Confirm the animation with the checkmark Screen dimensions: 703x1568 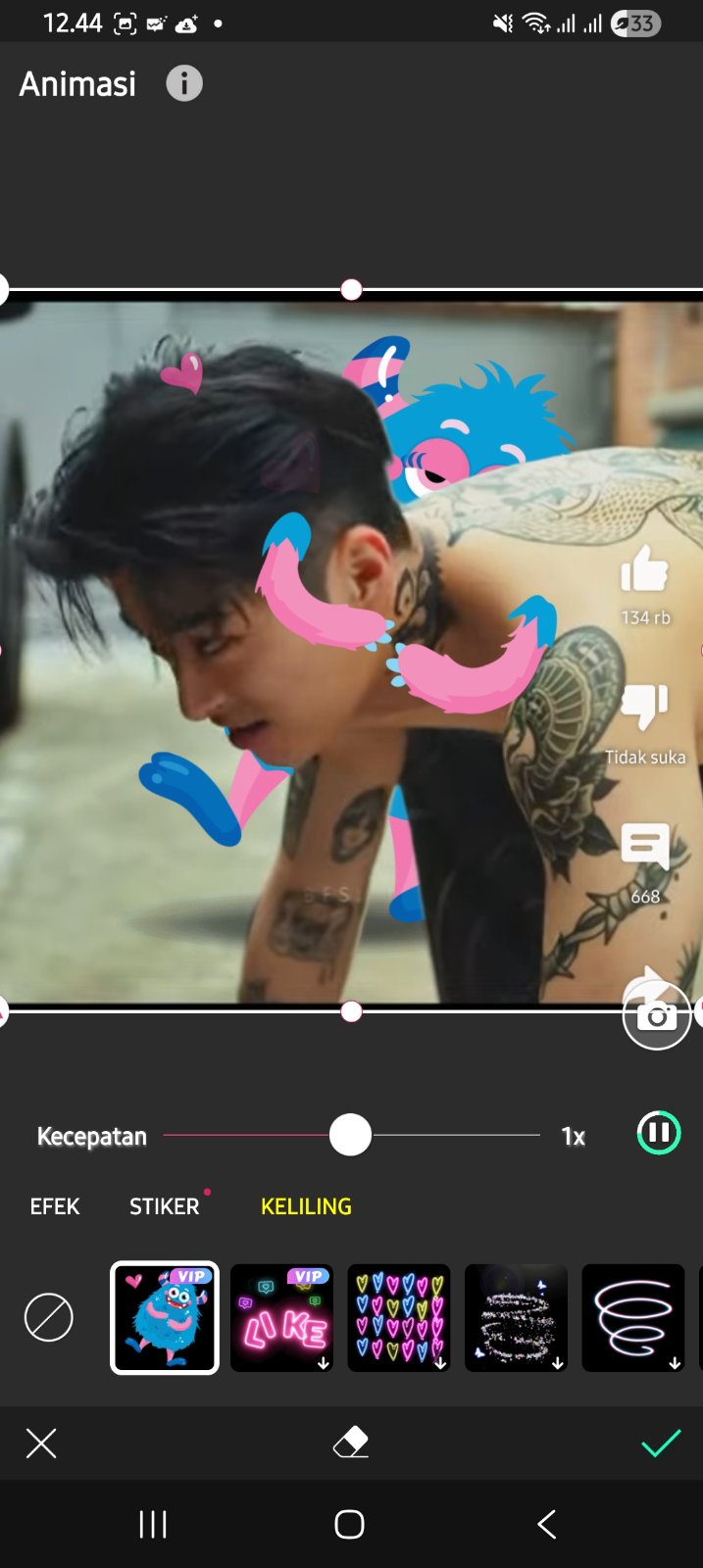[661, 1443]
